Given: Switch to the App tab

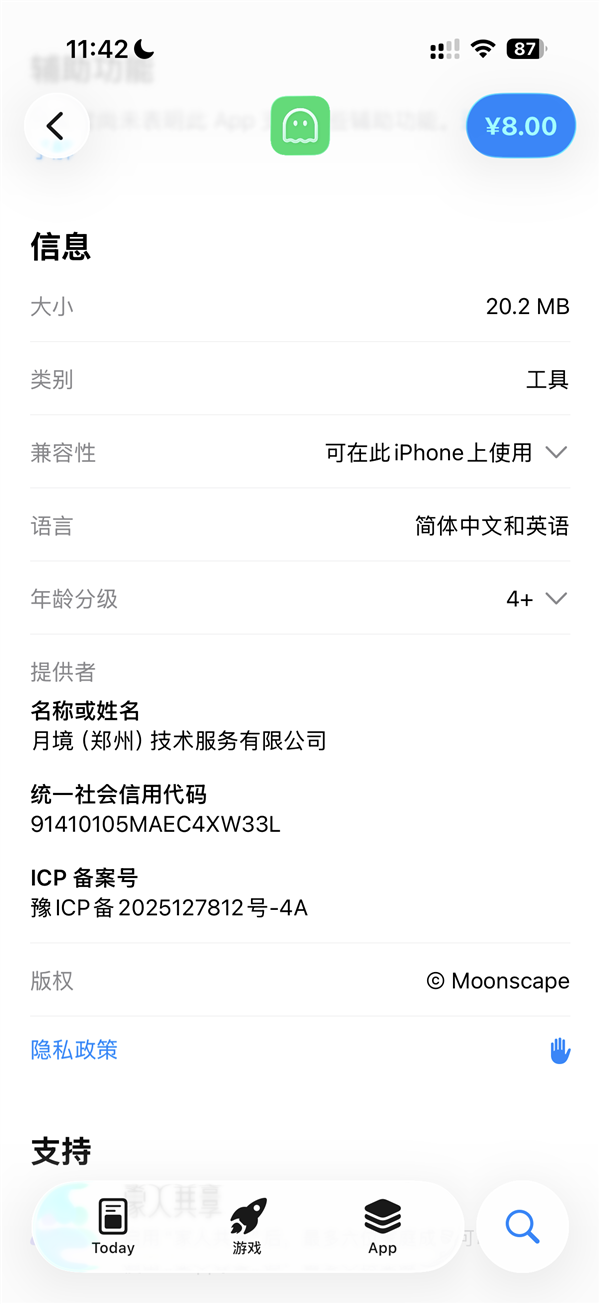Looking at the screenshot, I should (382, 1226).
